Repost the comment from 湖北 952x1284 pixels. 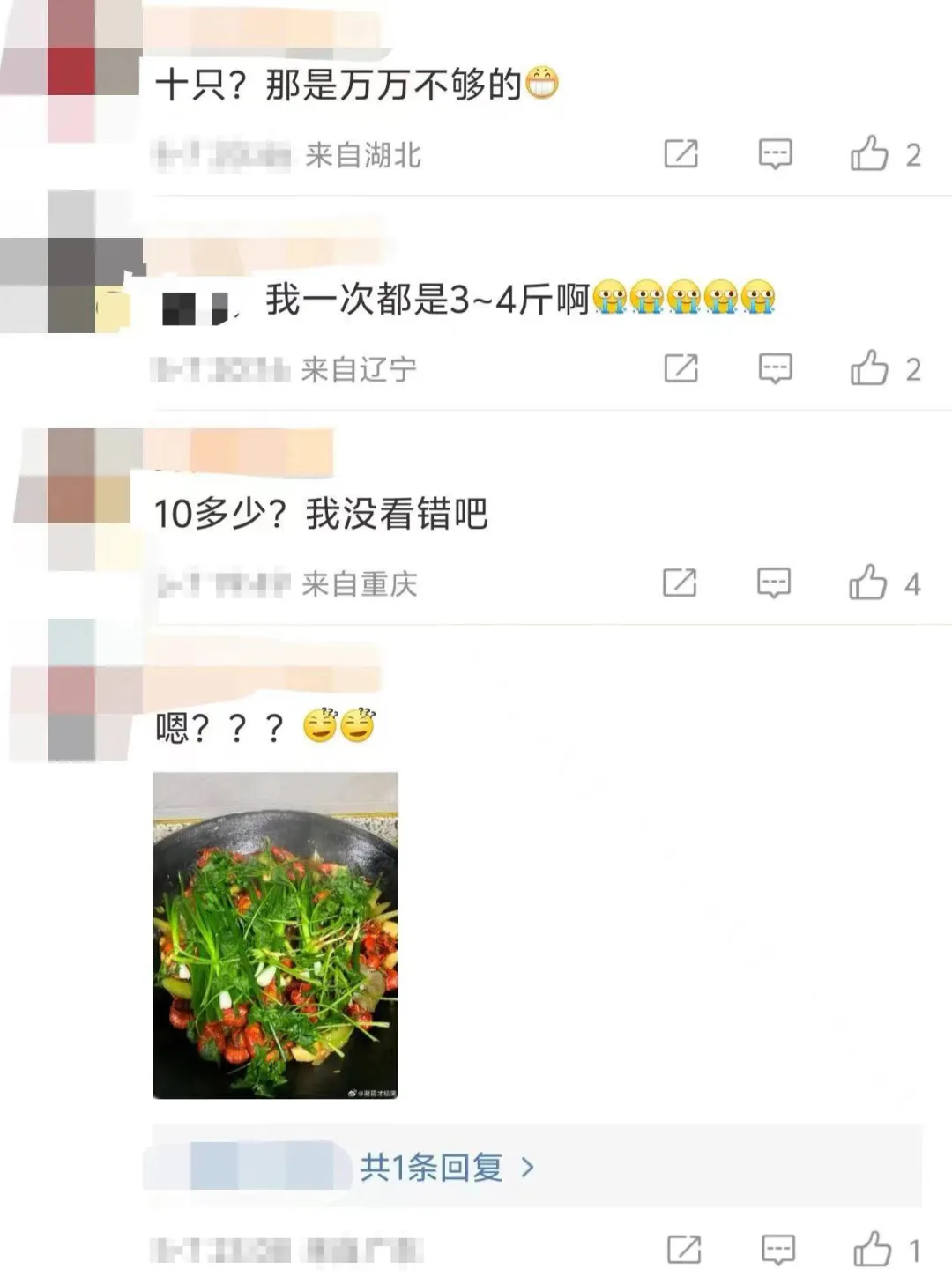click(681, 154)
